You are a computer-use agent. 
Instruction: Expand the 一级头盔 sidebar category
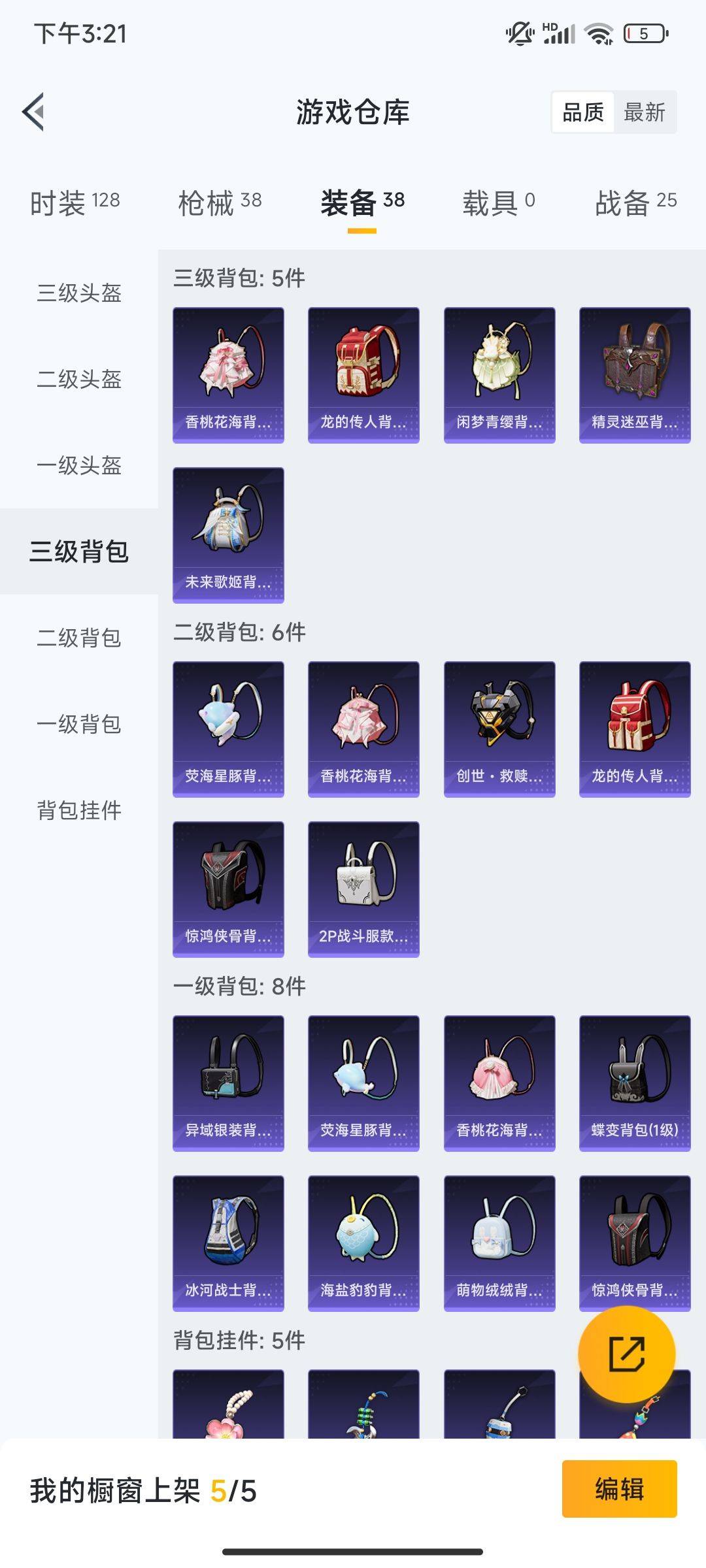pos(78,466)
